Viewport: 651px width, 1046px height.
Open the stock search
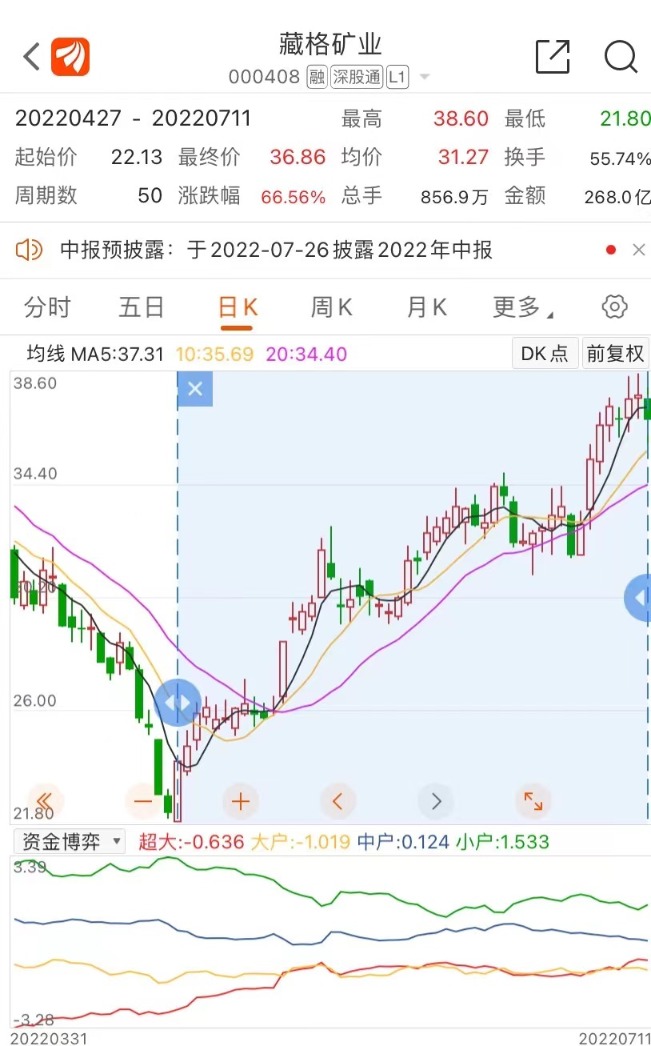point(620,57)
